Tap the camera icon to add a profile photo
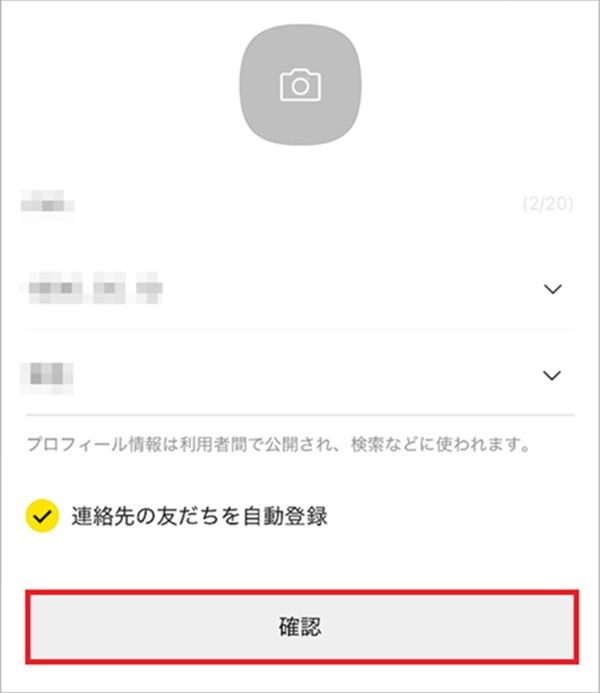 (299, 86)
